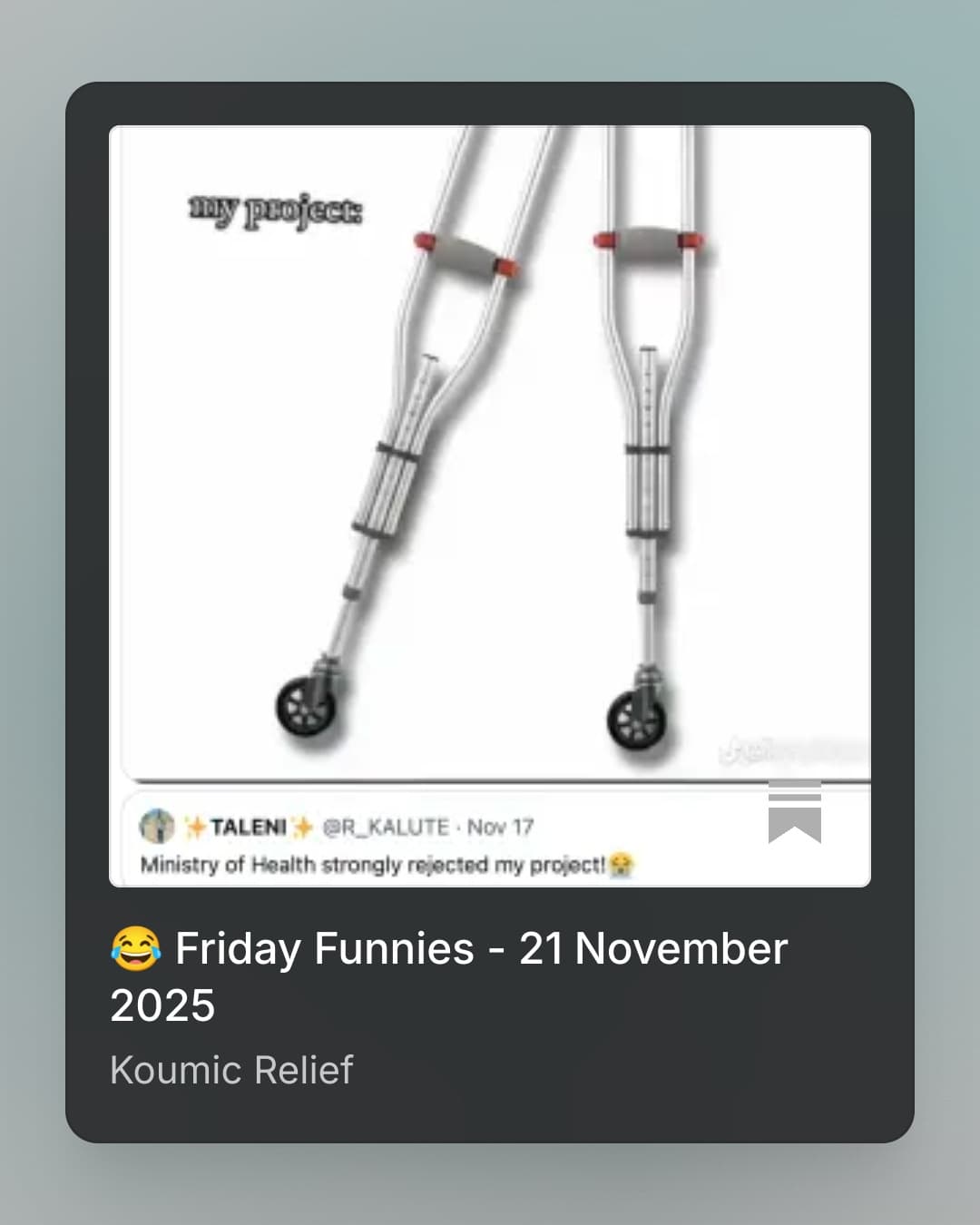Click the crying emoji after 'my project!'
980x1225 pixels.
(x=622, y=865)
